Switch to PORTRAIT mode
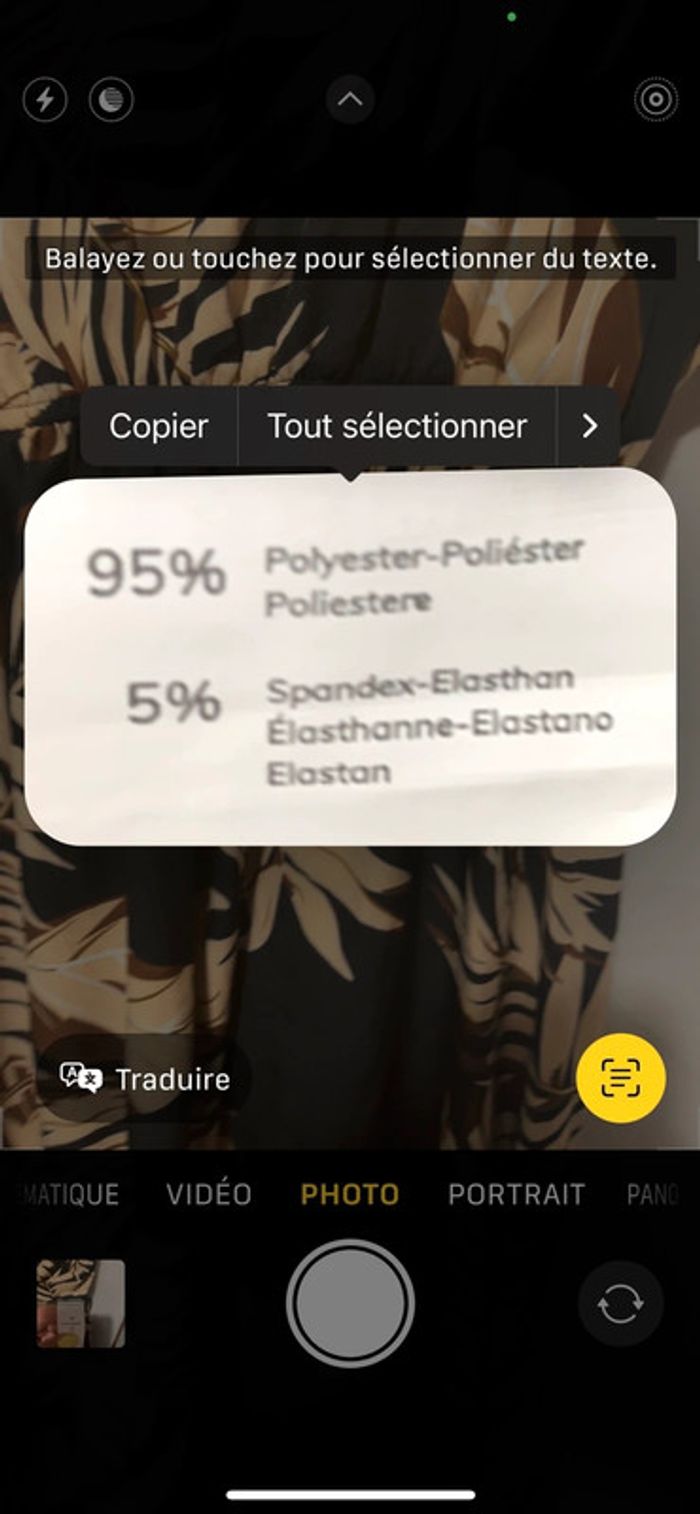The width and height of the screenshot is (700, 1514). tap(516, 1194)
